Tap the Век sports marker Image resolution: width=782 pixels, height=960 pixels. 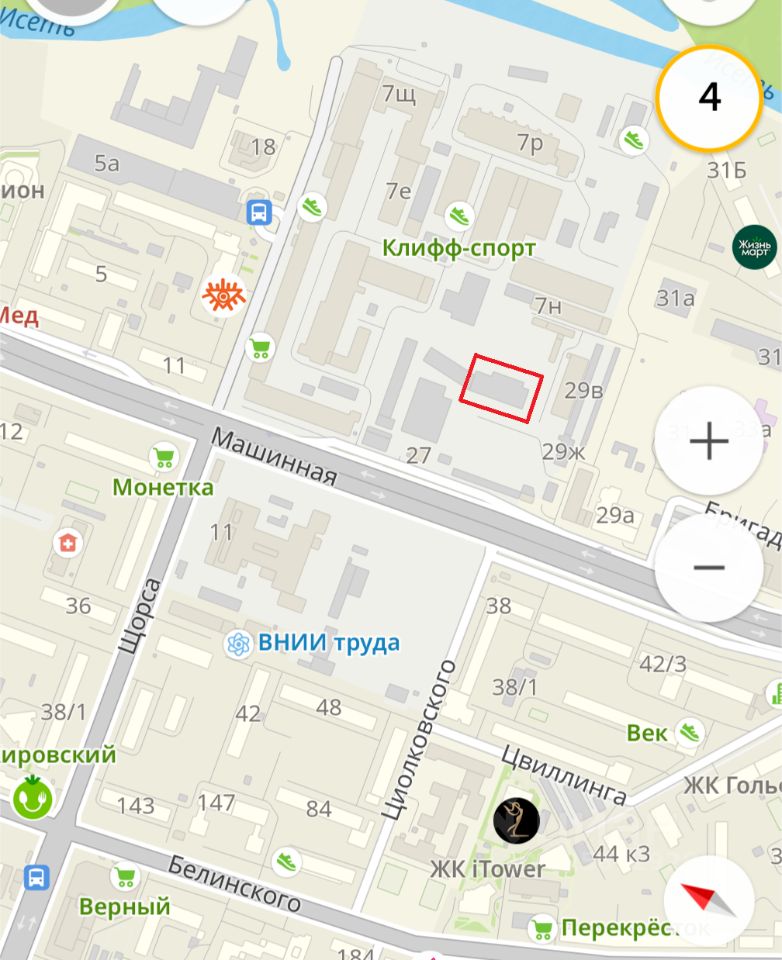(687, 732)
